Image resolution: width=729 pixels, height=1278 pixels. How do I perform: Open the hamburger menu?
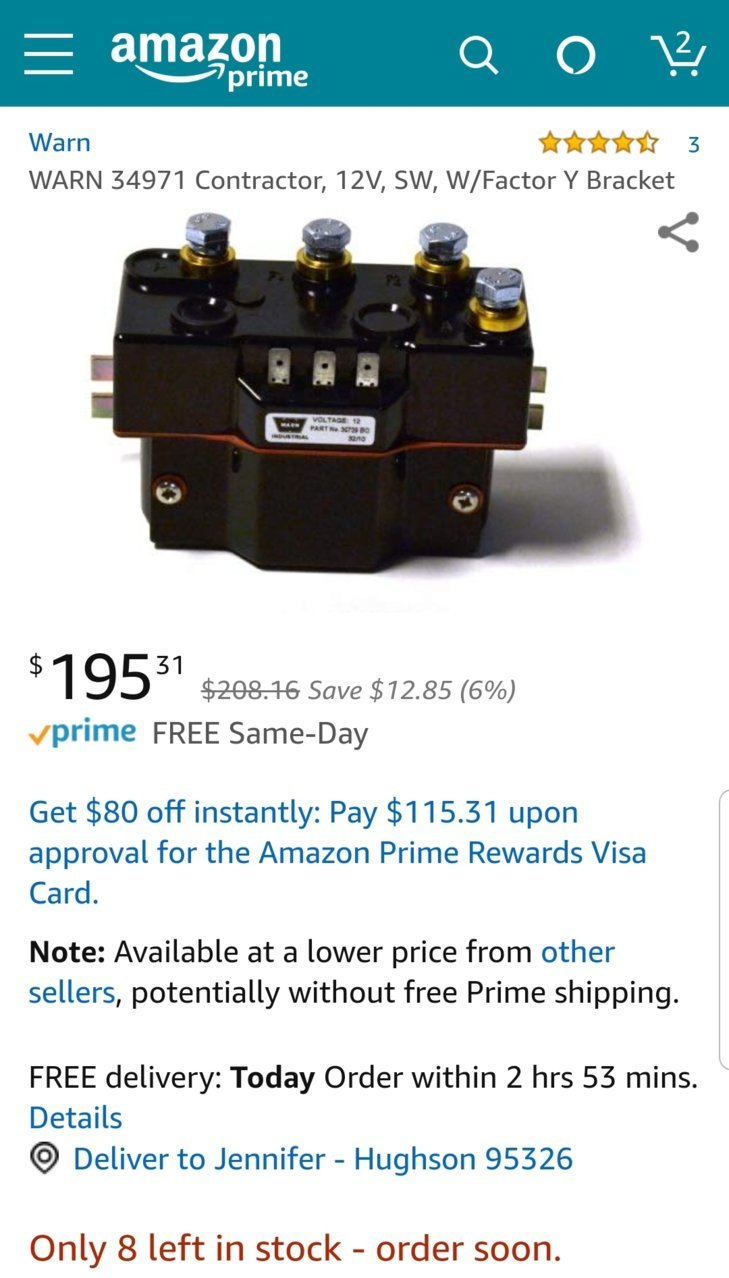[49, 53]
